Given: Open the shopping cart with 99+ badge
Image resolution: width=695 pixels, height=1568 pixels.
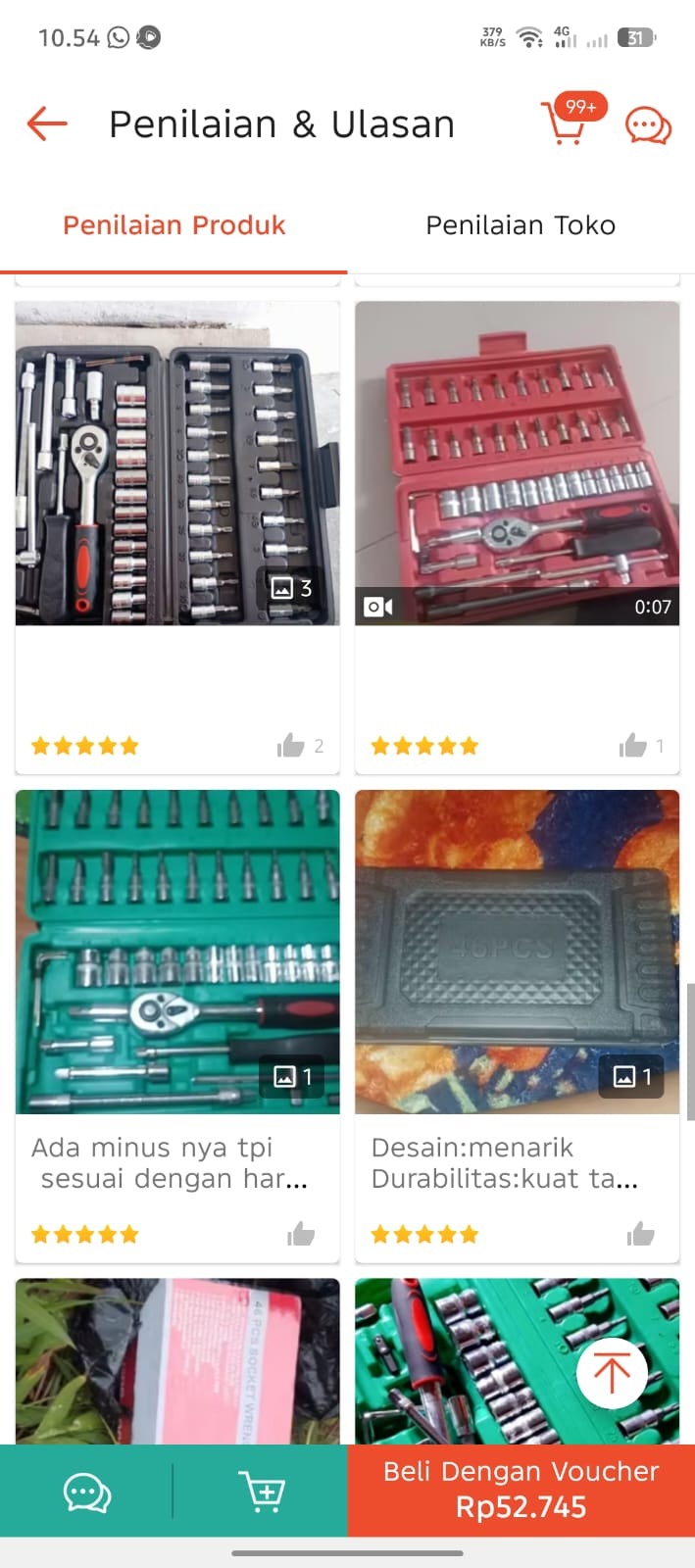Looking at the screenshot, I should coord(566,123).
